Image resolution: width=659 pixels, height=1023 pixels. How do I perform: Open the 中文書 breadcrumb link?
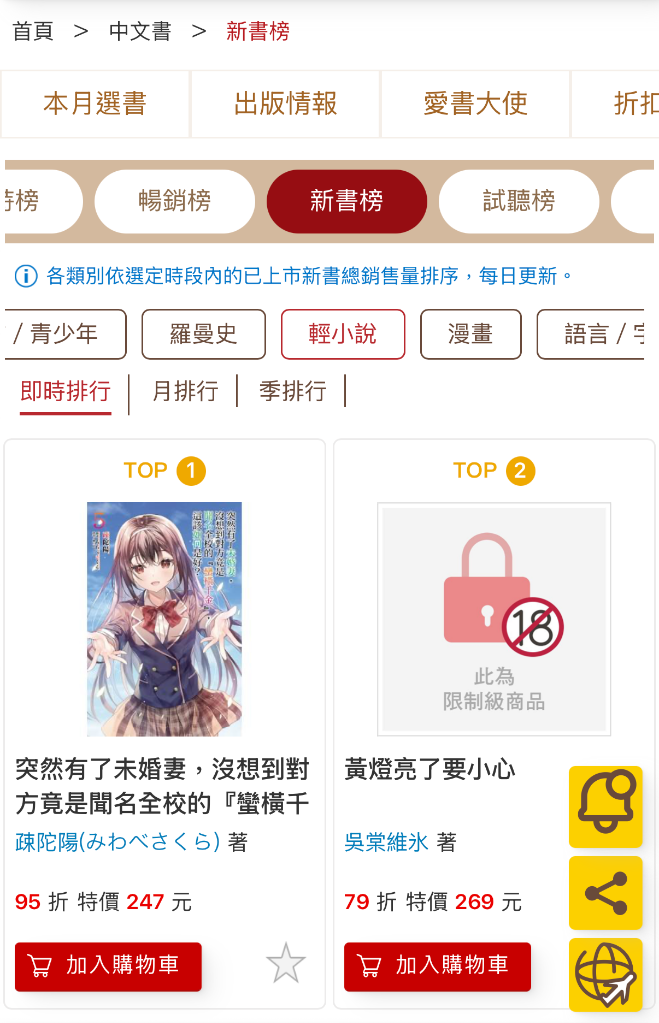click(x=140, y=31)
